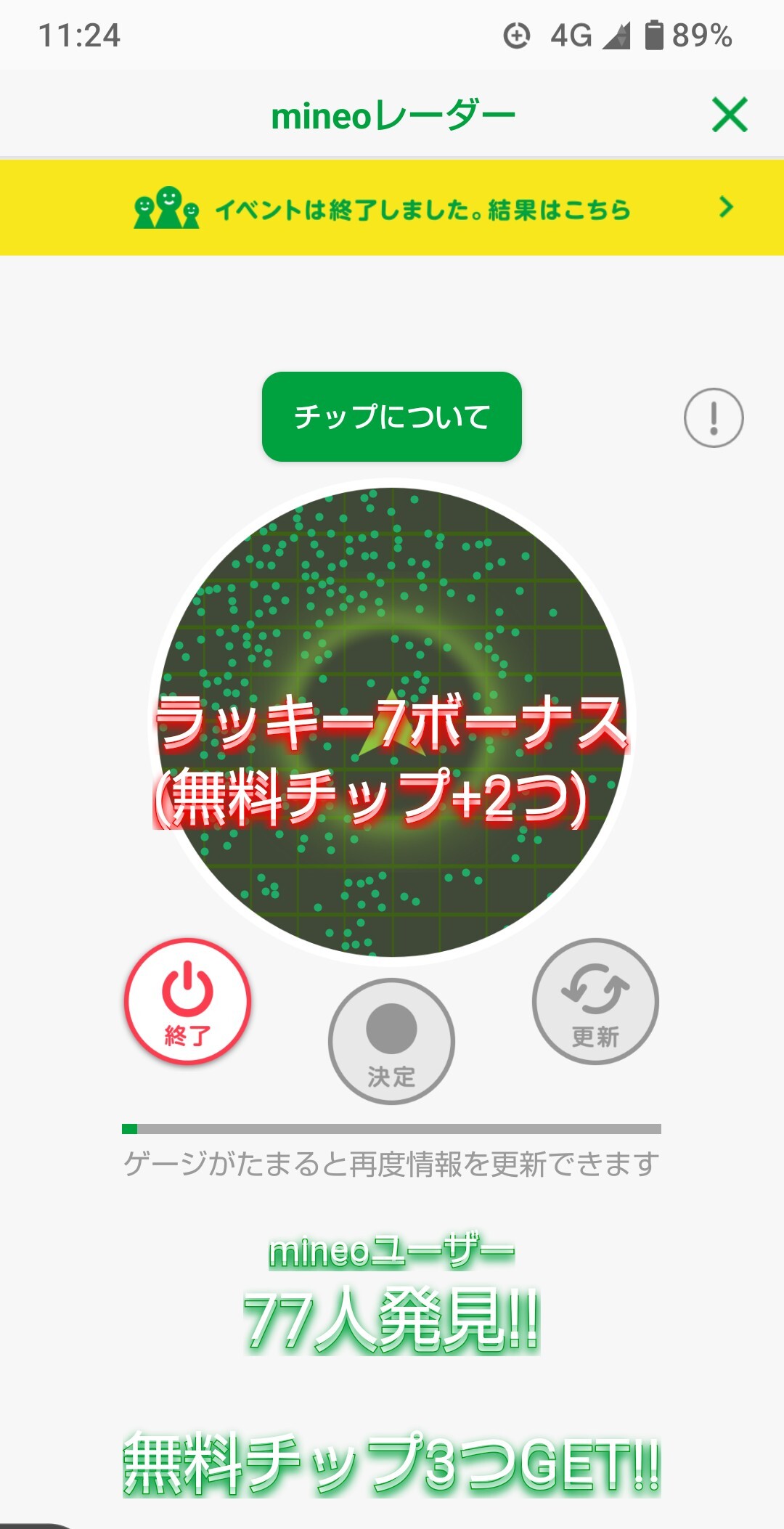
Task: Tap the 更新 refresh button
Action: click(595, 1002)
